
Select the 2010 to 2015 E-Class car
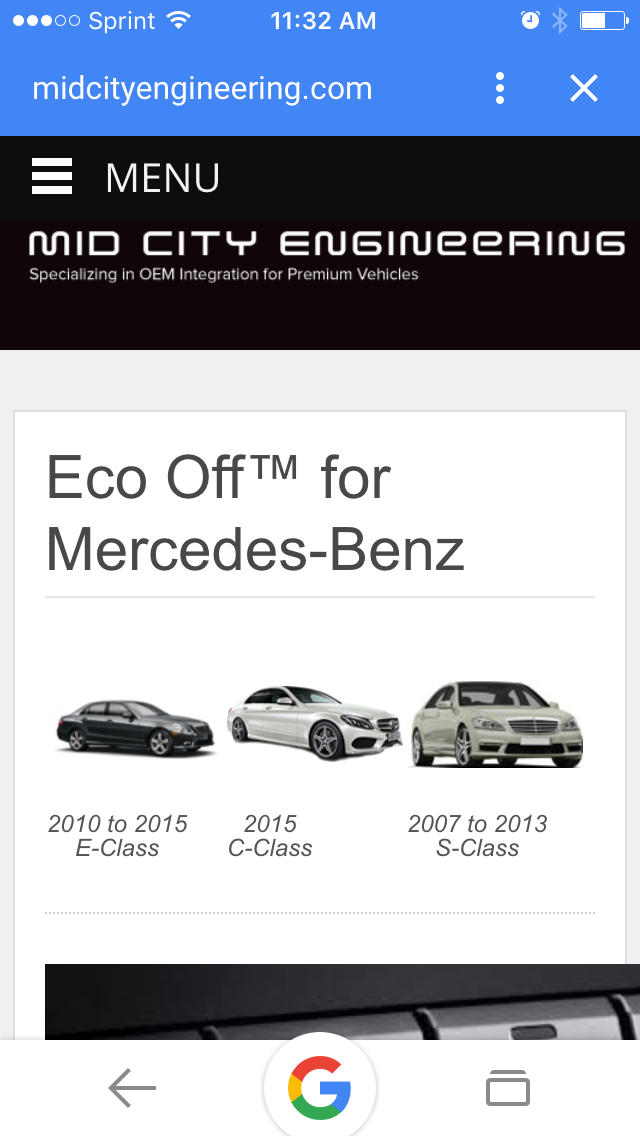134,727
